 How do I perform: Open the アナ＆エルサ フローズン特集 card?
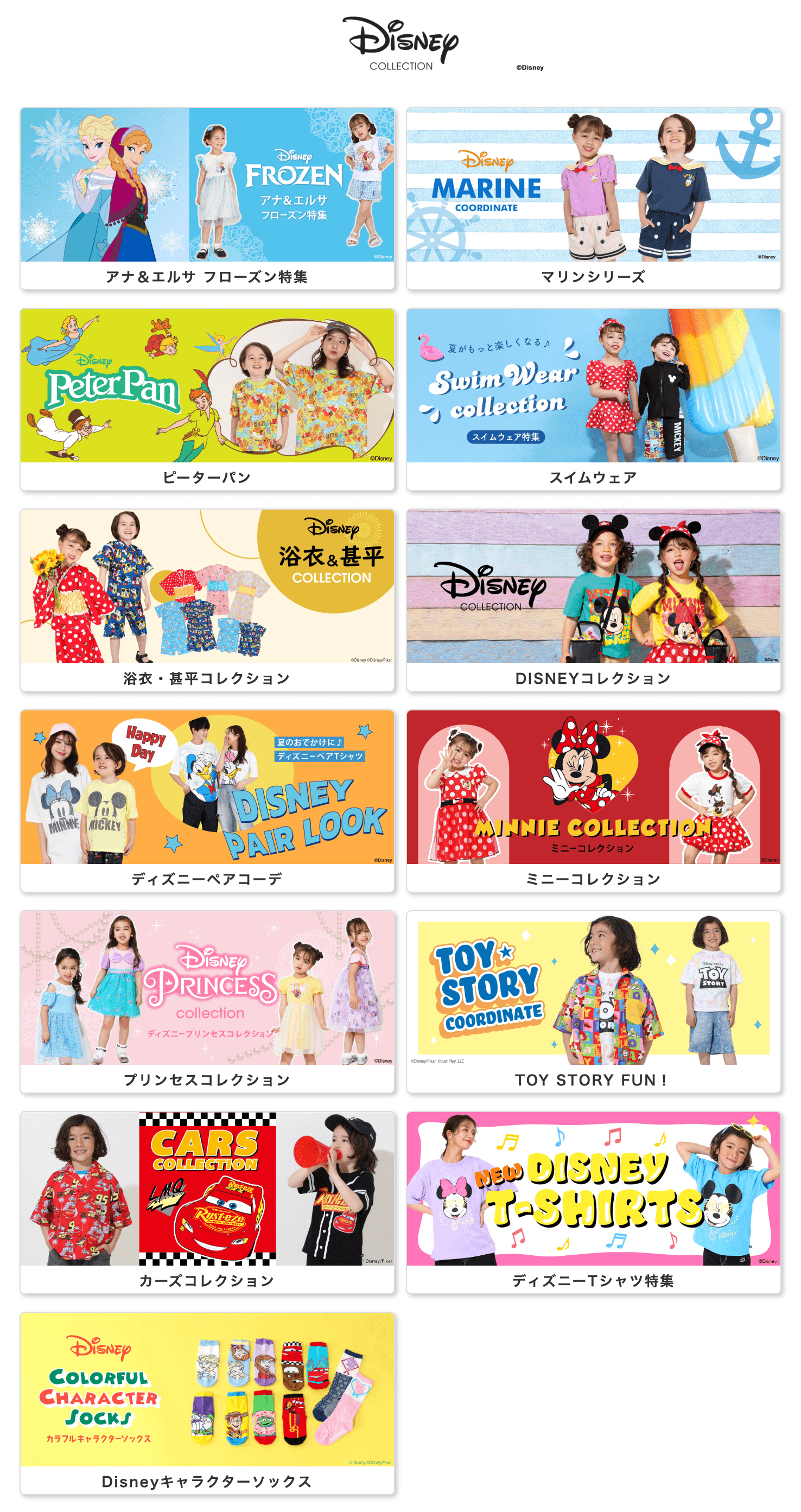pyautogui.click(x=207, y=198)
